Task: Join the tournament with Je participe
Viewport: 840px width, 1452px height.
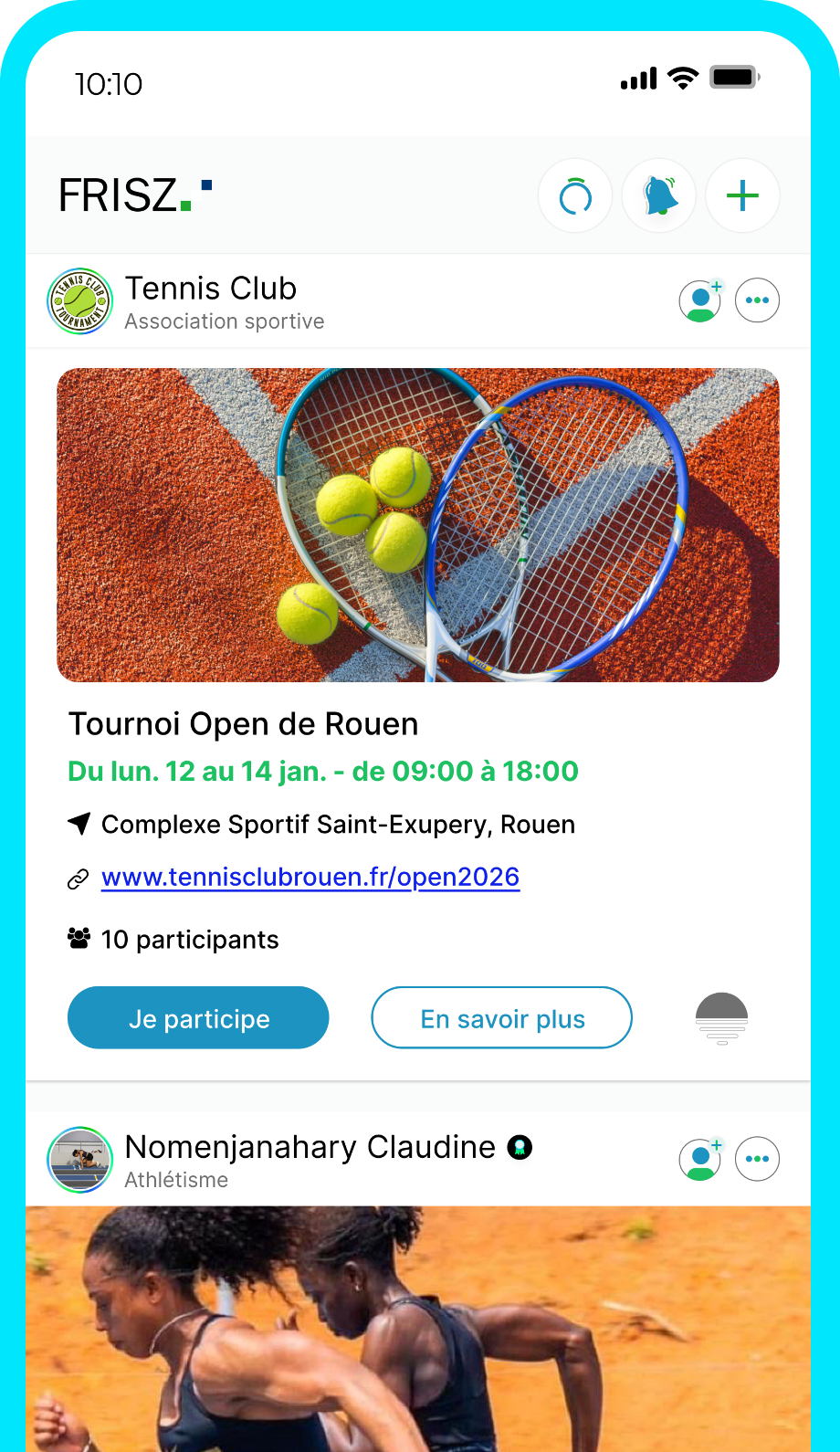Action: tap(198, 1018)
